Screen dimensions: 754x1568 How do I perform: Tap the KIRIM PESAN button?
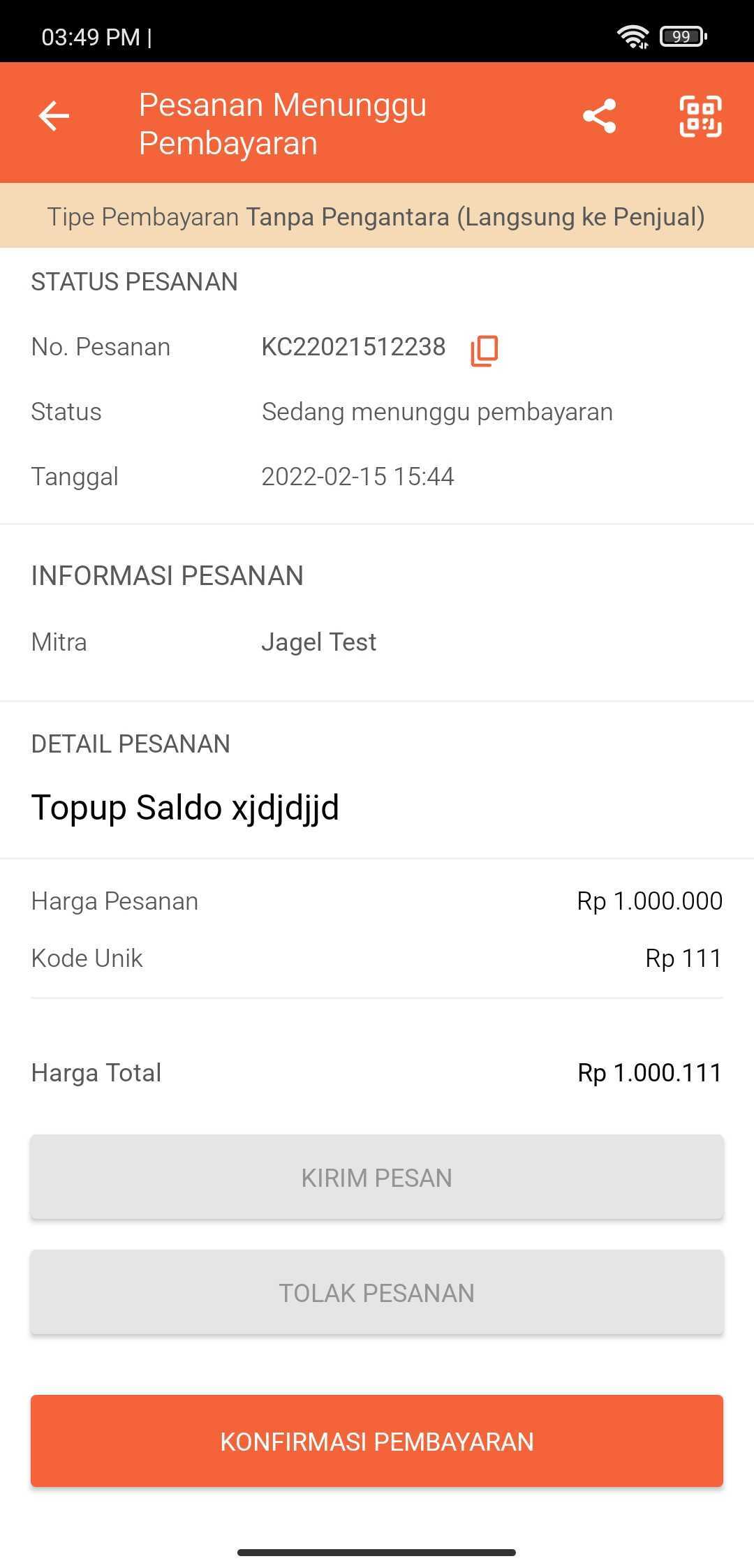click(377, 1177)
